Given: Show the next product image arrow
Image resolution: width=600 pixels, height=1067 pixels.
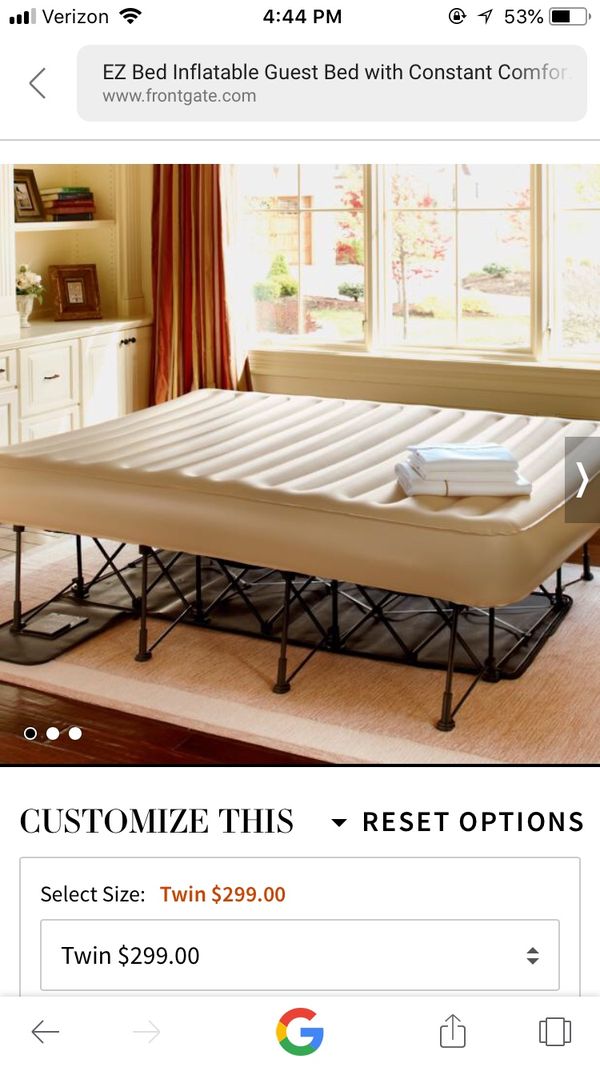Looking at the screenshot, I should click(582, 480).
